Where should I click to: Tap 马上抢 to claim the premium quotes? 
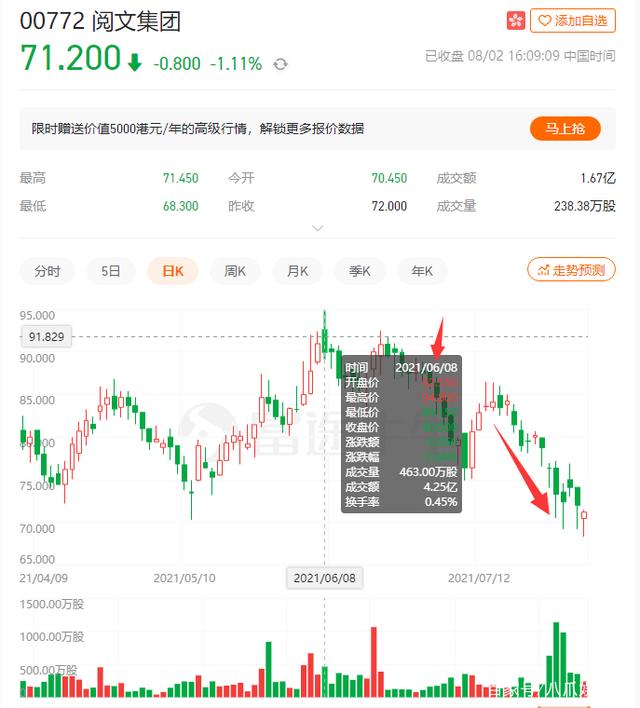click(565, 128)
